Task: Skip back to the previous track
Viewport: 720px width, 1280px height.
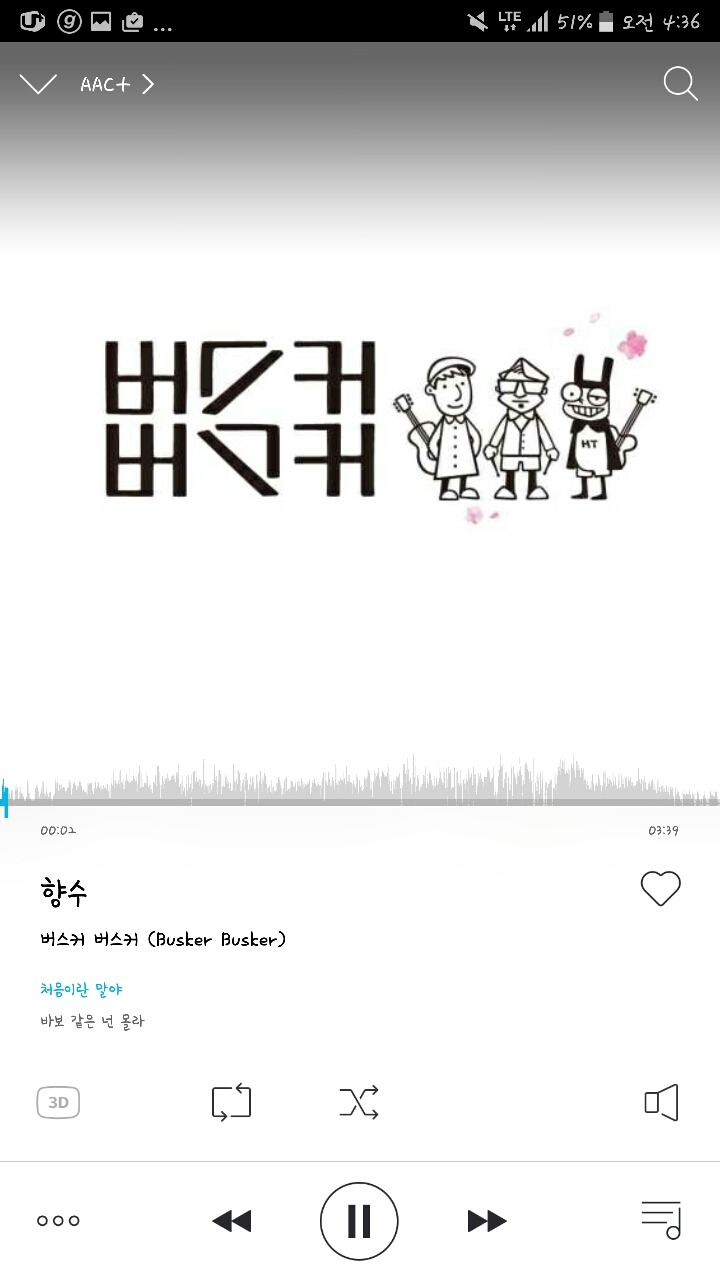Action: tap(232, 1221)
